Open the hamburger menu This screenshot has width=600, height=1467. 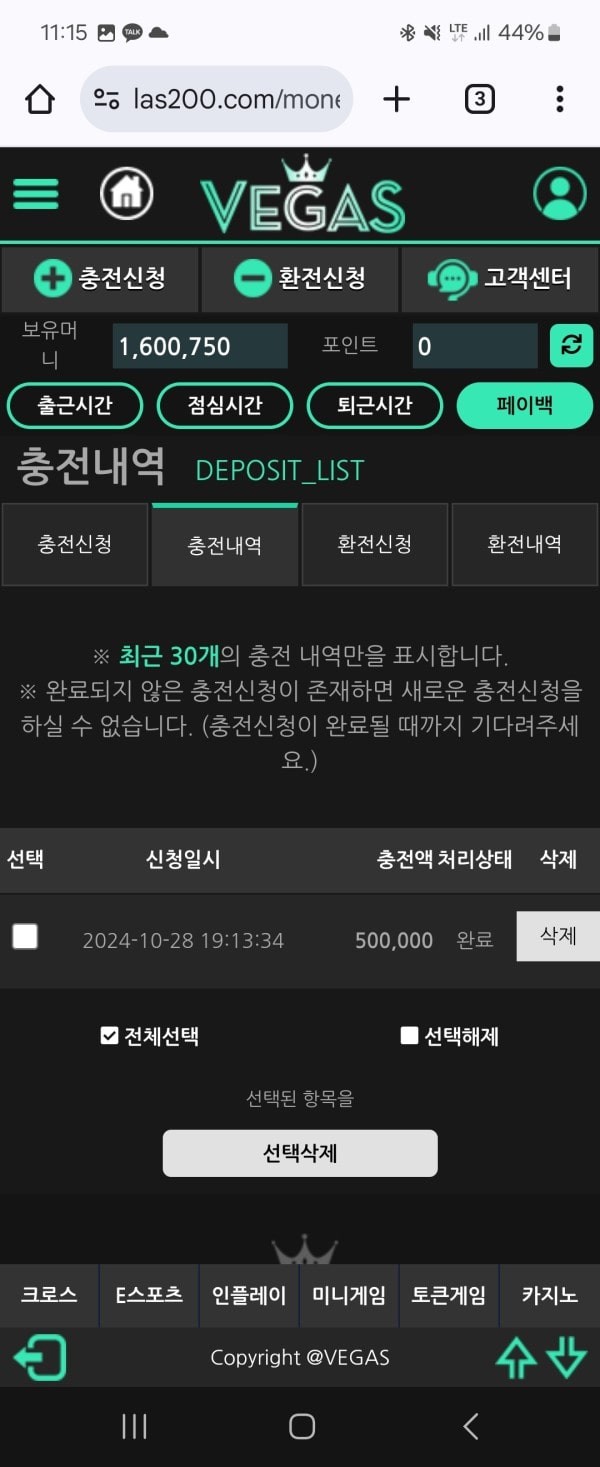click(36, 194)
